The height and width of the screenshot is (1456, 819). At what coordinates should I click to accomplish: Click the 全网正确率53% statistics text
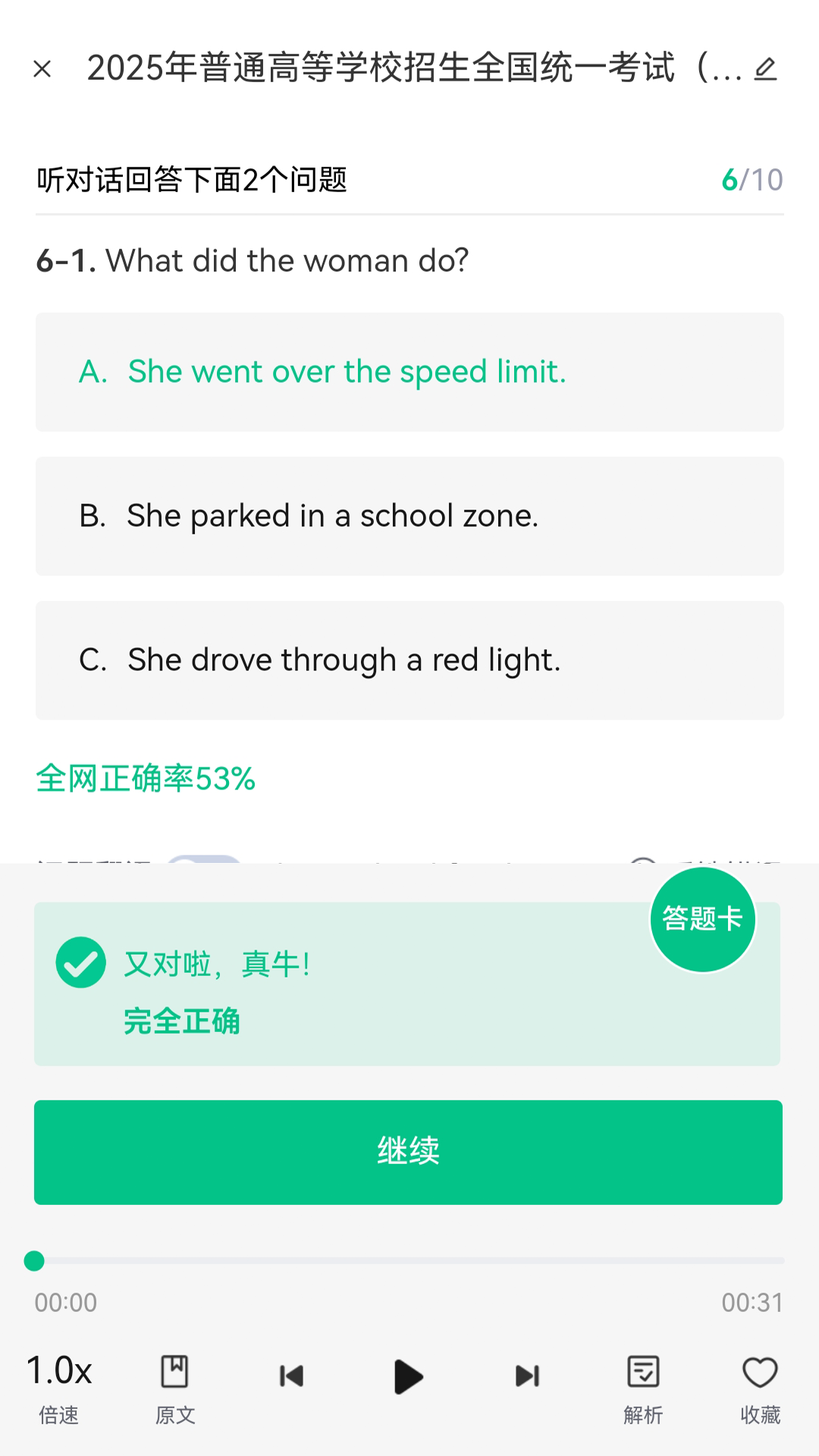coord(146,778)
